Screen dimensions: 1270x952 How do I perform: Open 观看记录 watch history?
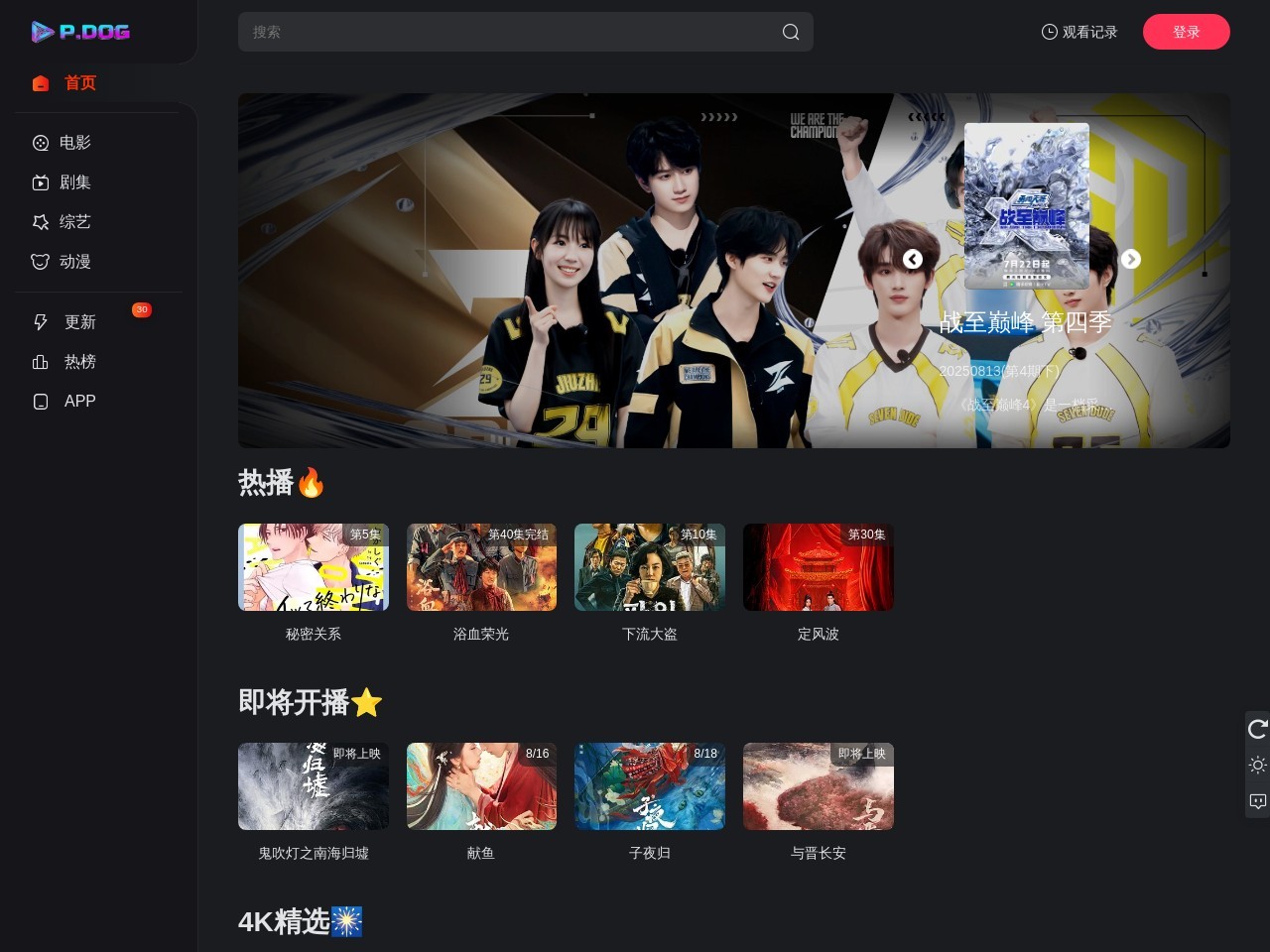1079,32
